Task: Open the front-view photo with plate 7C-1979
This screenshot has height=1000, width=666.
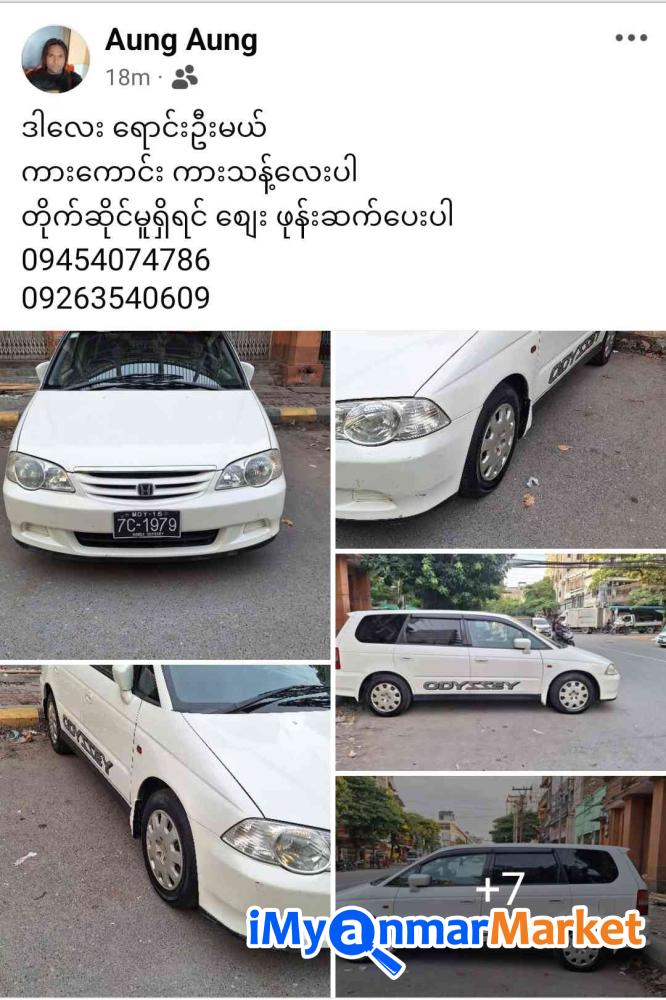Action: click(x=165, y=495)
